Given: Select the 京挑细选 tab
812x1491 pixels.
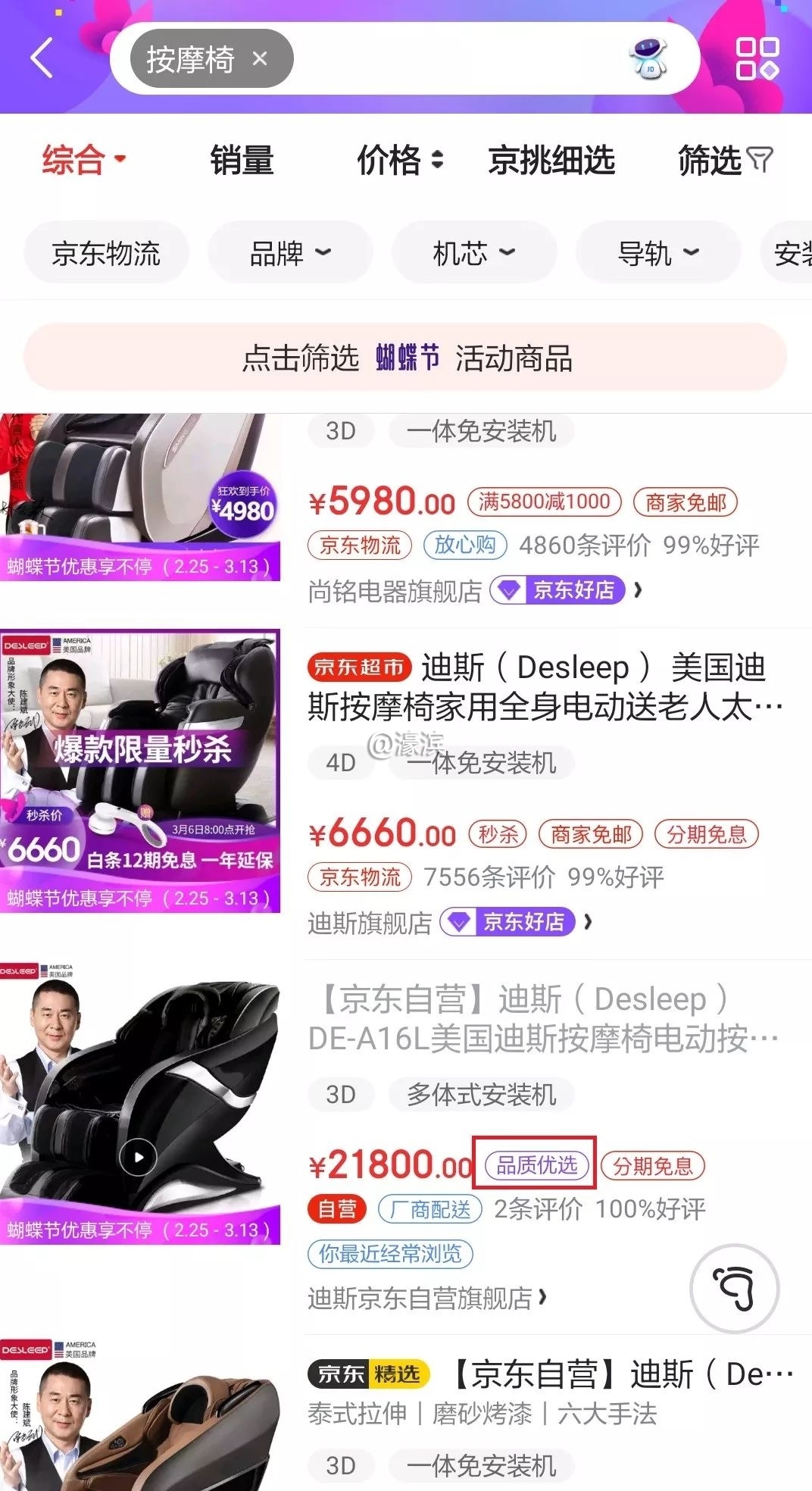Looking at the screenshot, I should pos(553,161).
